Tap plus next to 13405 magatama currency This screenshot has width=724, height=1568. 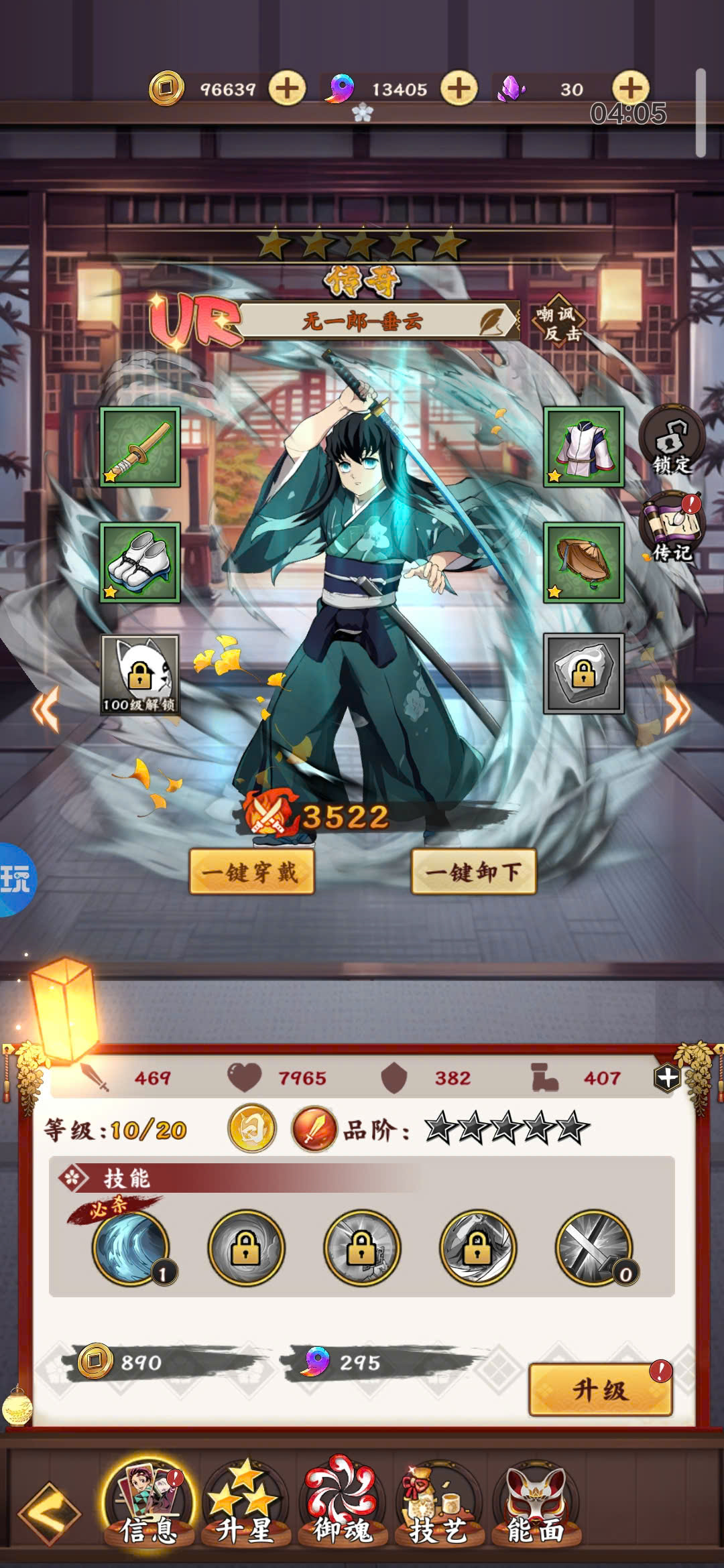tap(459, 88)
